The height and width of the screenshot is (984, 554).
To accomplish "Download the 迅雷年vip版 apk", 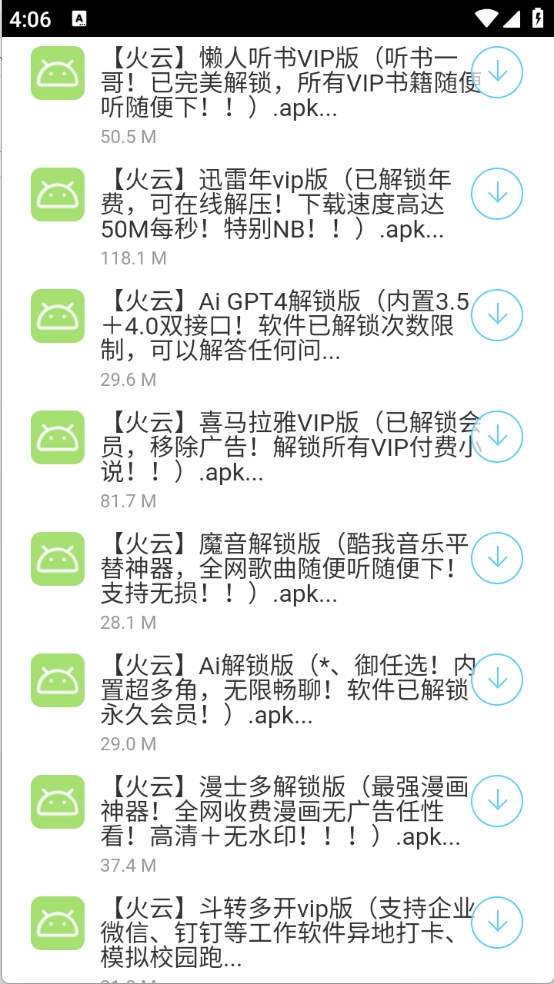I will pos(497,194).
